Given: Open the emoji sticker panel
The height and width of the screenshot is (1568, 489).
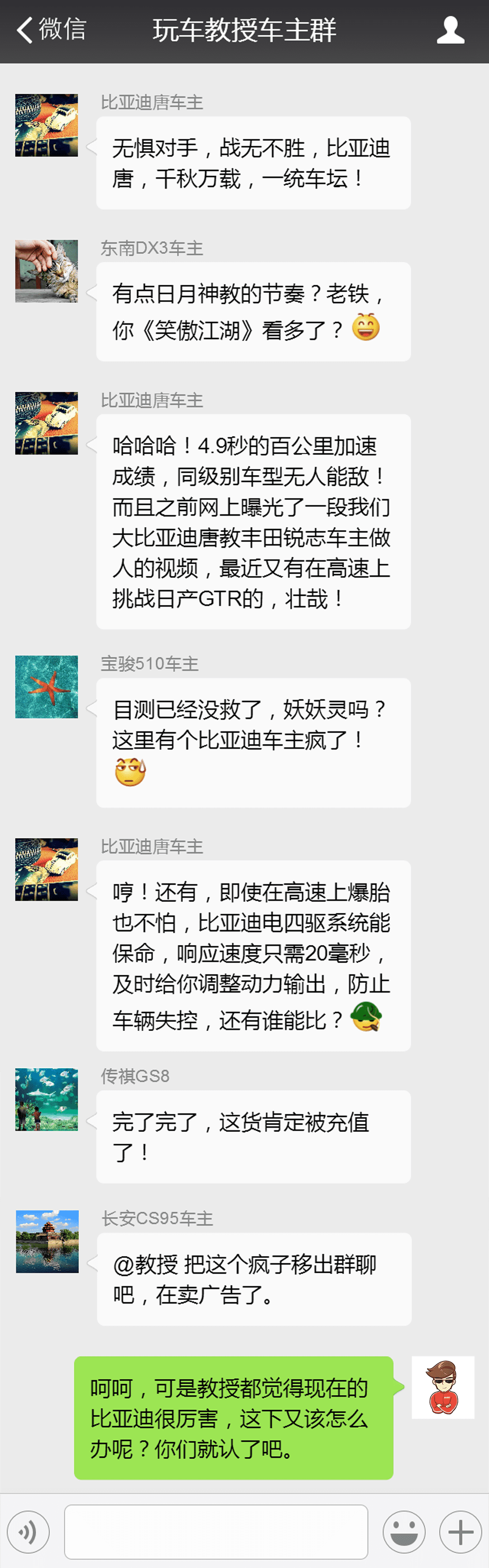Looking at the screenshot, I should pyautogui.click(x=404, y=1531).
